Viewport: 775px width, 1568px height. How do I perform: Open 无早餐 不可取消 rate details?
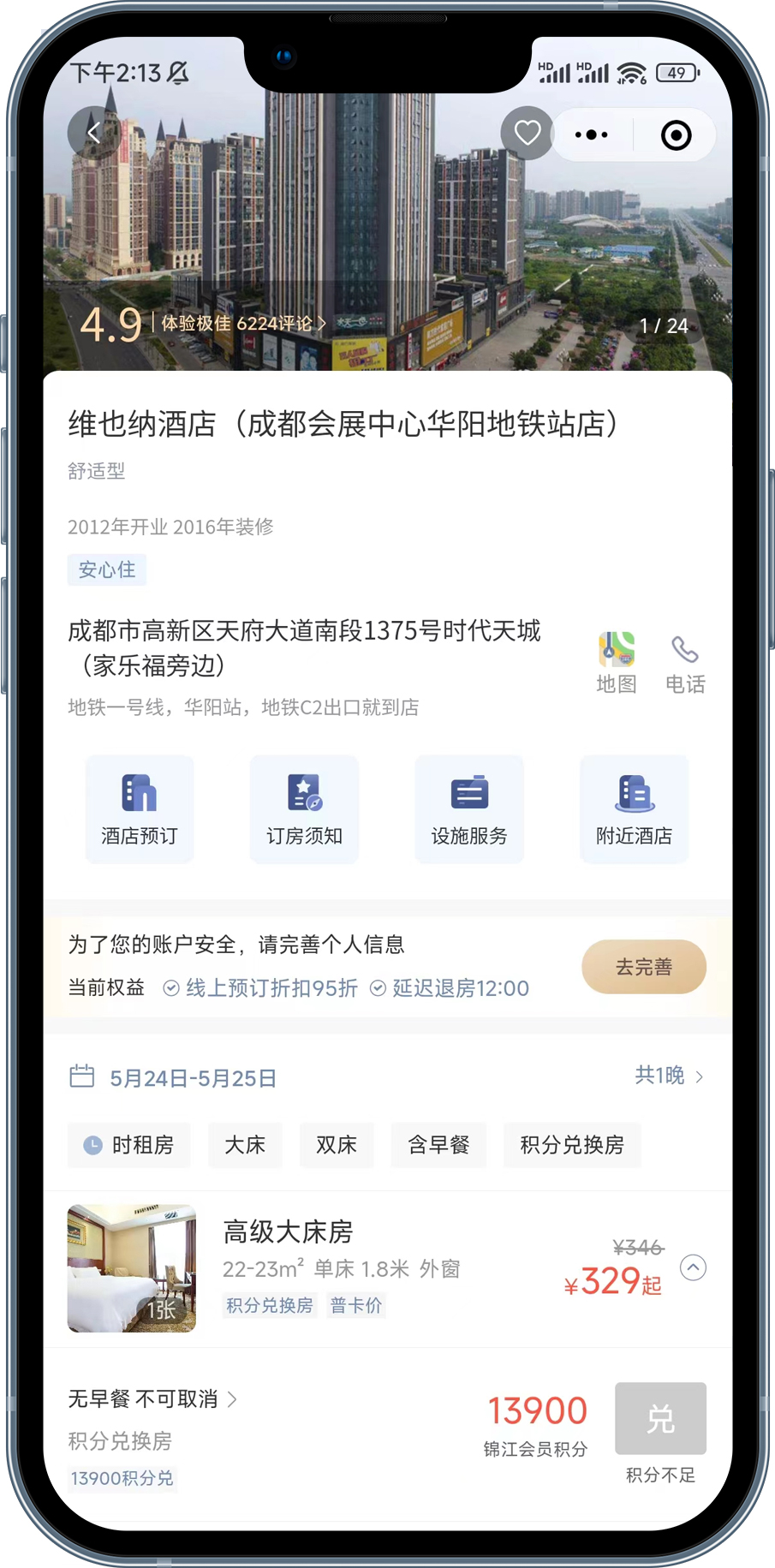coord(152,1399)
